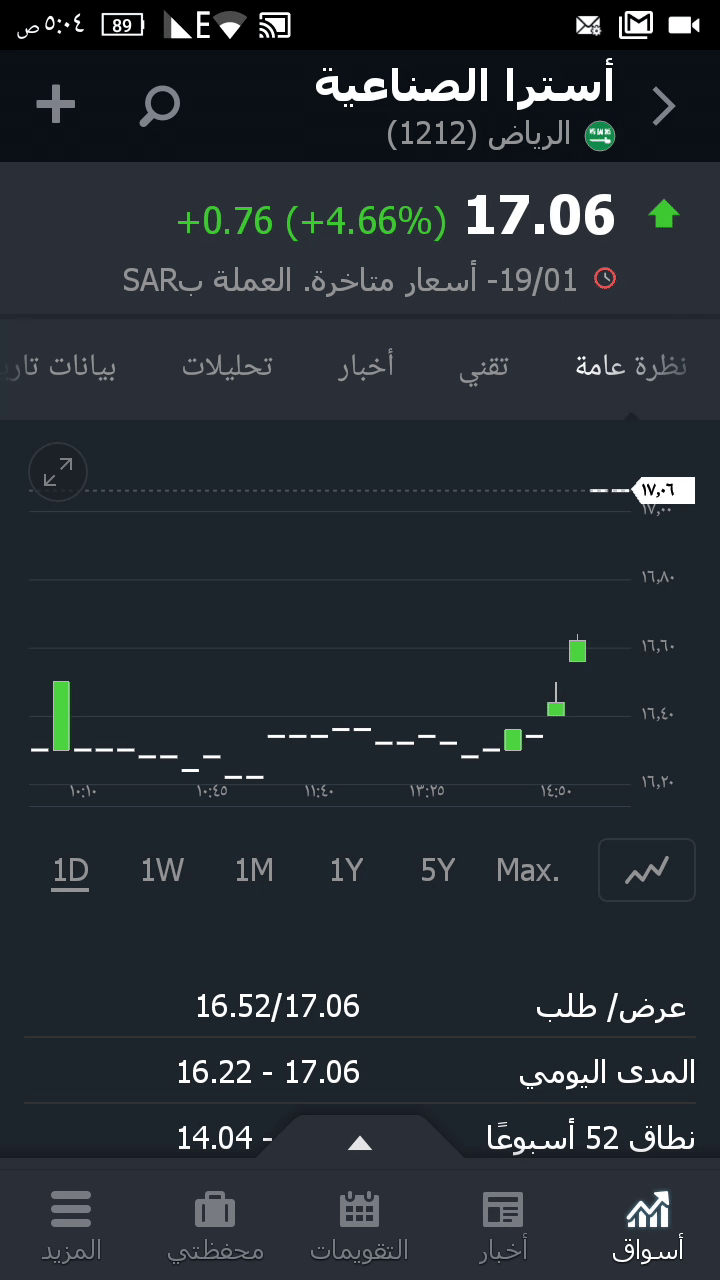Switch chart range to 1W

pyautogui.click(x=162, y=871)
